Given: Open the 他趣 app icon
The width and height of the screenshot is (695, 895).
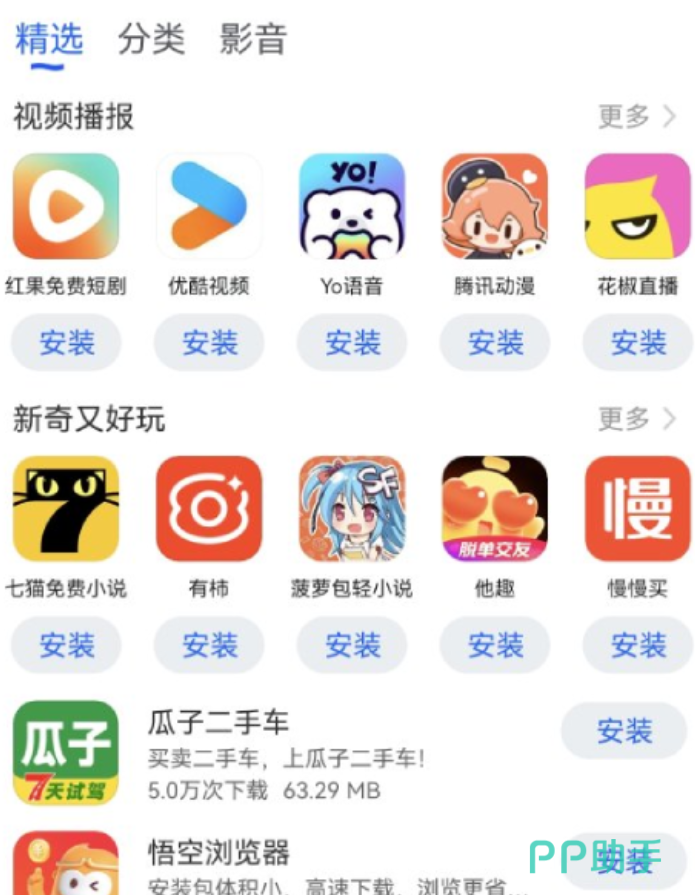Looking at the screenshot, I should coord(495,509).
